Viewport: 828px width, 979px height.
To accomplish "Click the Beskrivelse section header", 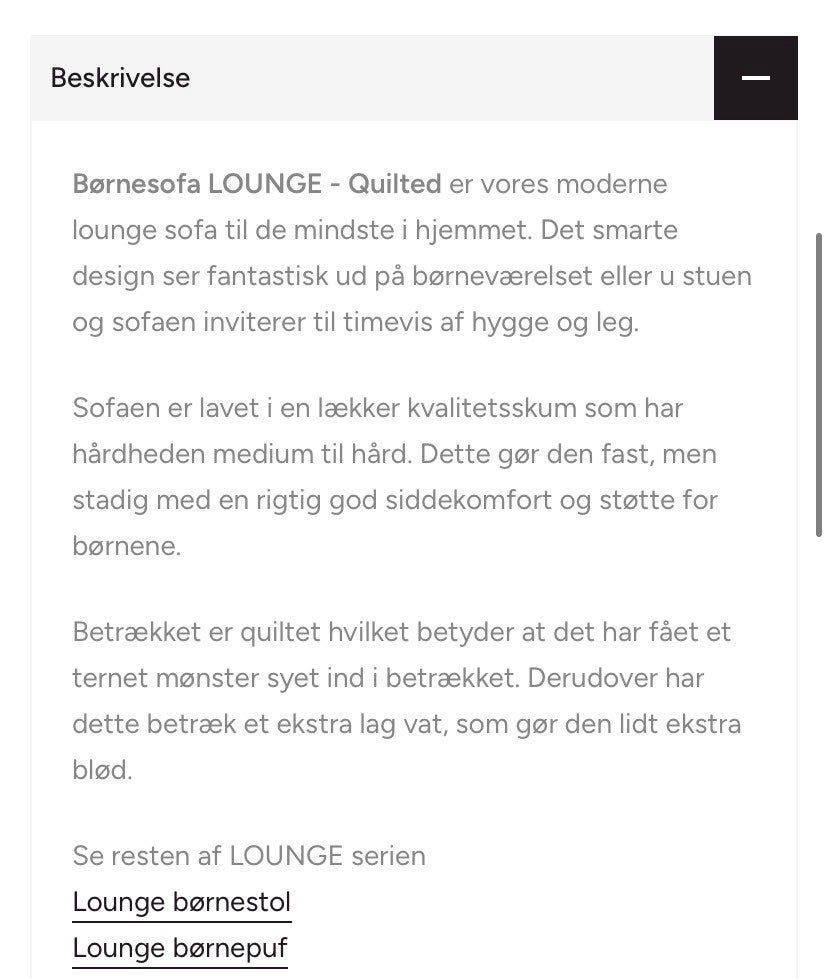I will click(x=120, y=77).
